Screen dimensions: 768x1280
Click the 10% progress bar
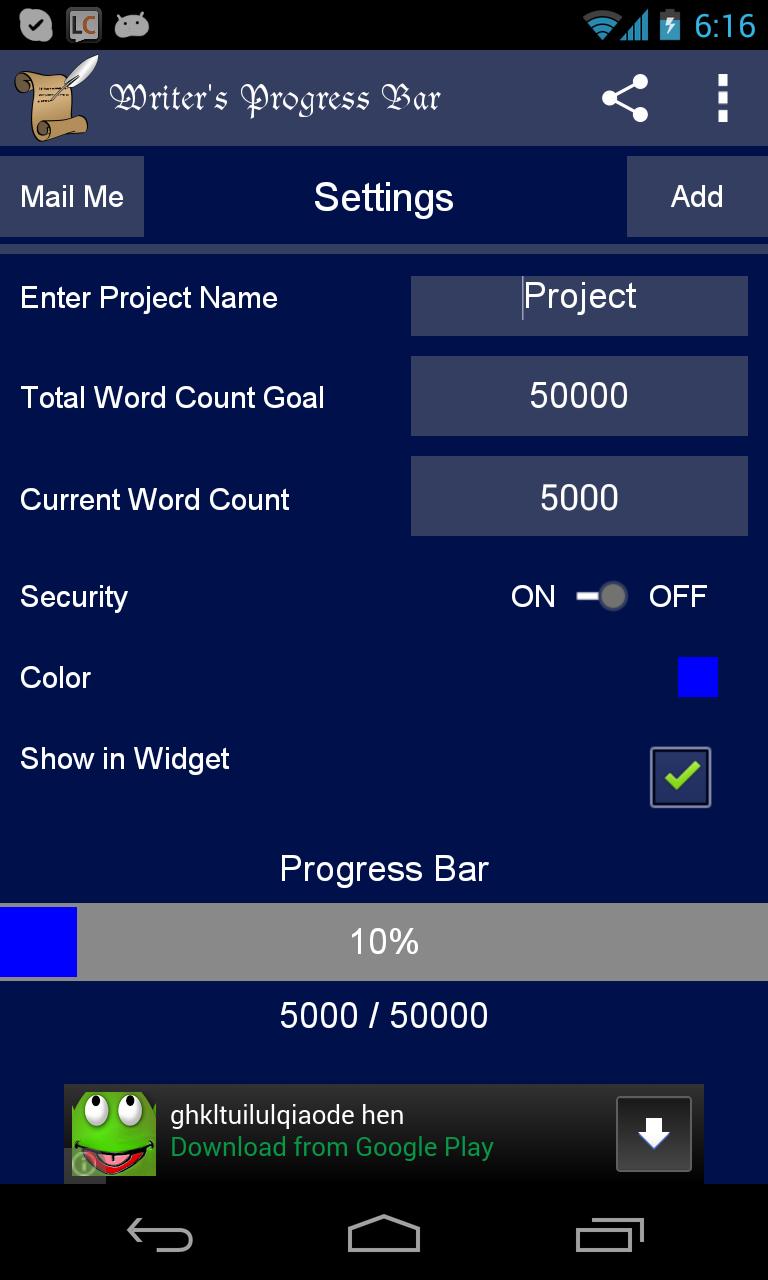point(383,940)
